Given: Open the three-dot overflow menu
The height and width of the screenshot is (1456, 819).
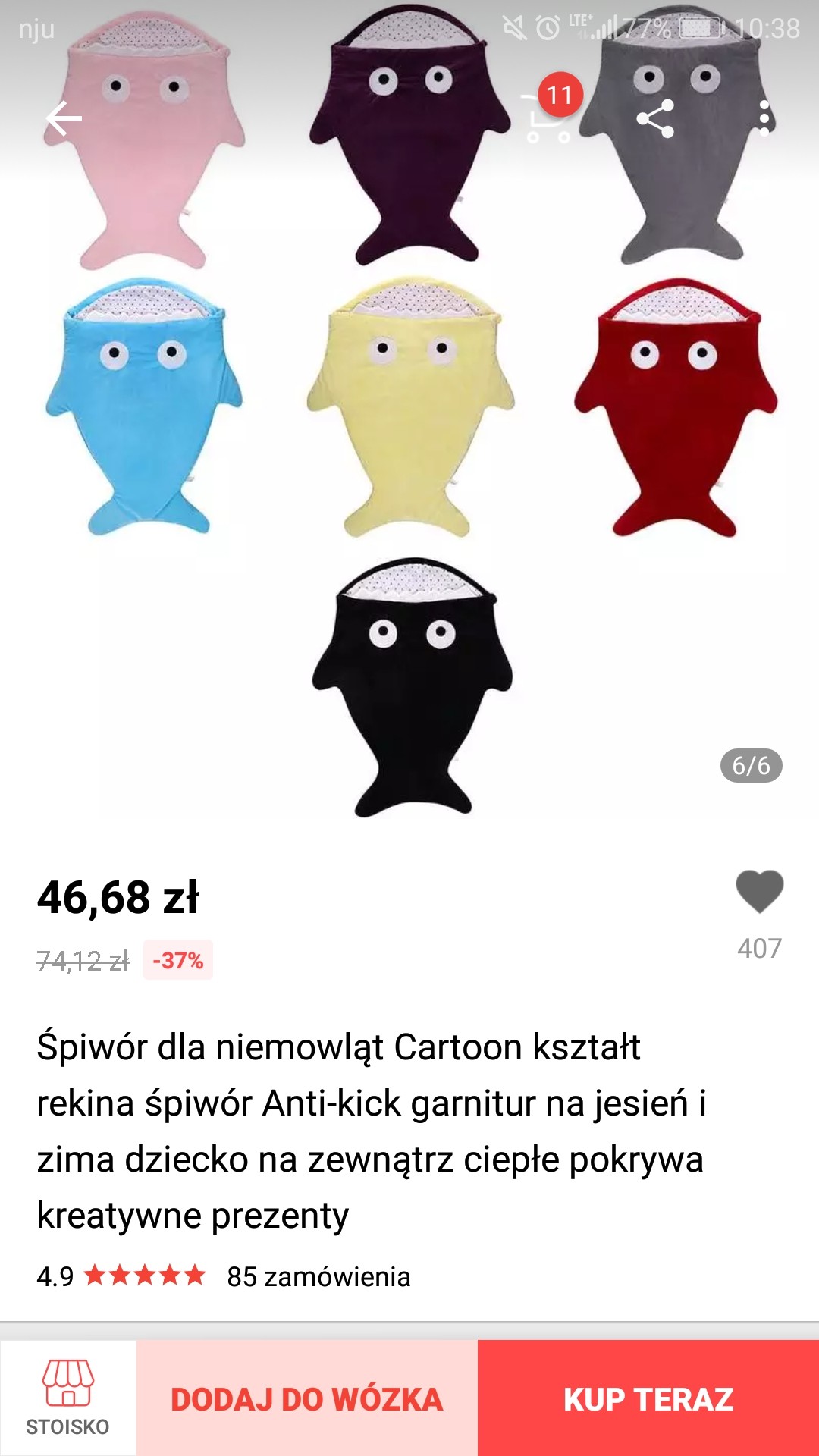Looking at the screenshot, I should (x=764, y=118).
